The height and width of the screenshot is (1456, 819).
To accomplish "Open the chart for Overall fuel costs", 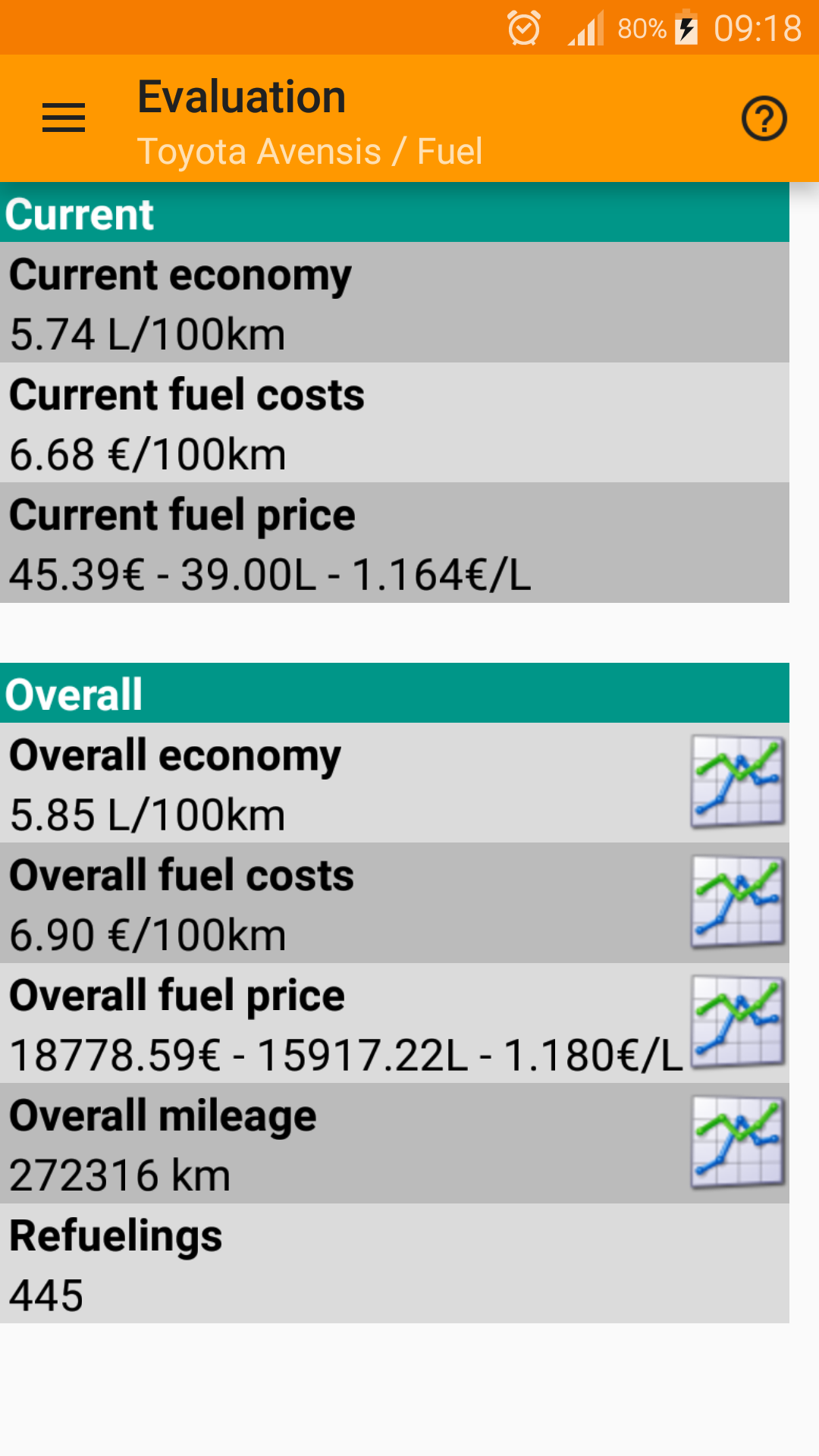I will [x=738, y=902].
